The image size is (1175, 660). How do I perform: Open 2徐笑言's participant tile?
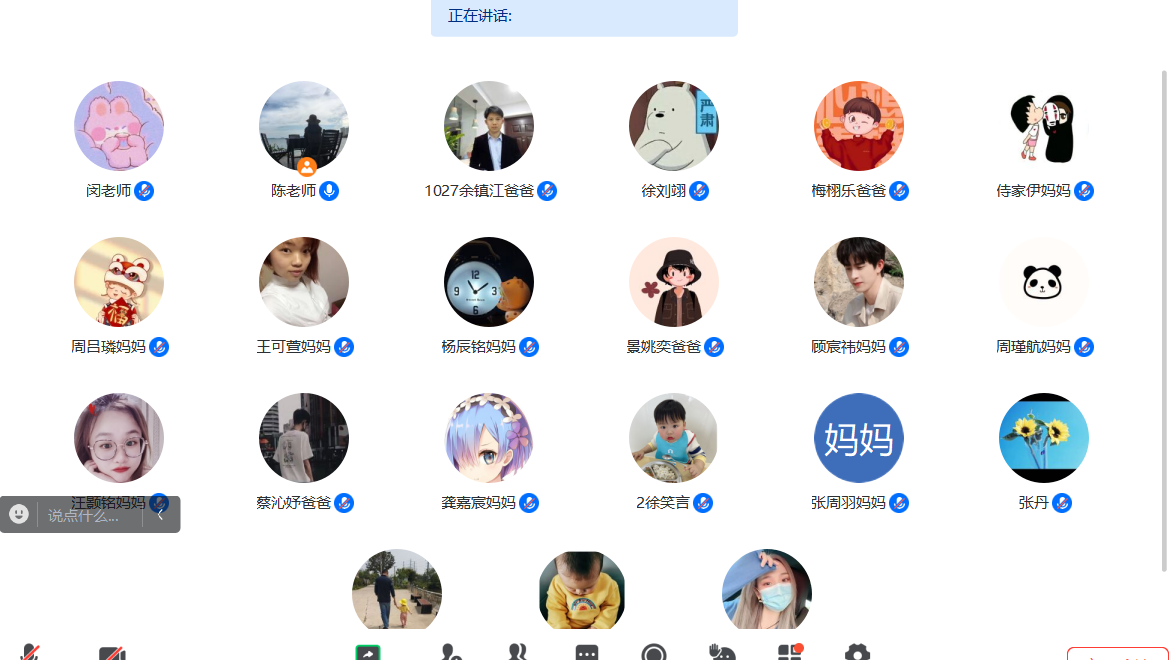674,438
